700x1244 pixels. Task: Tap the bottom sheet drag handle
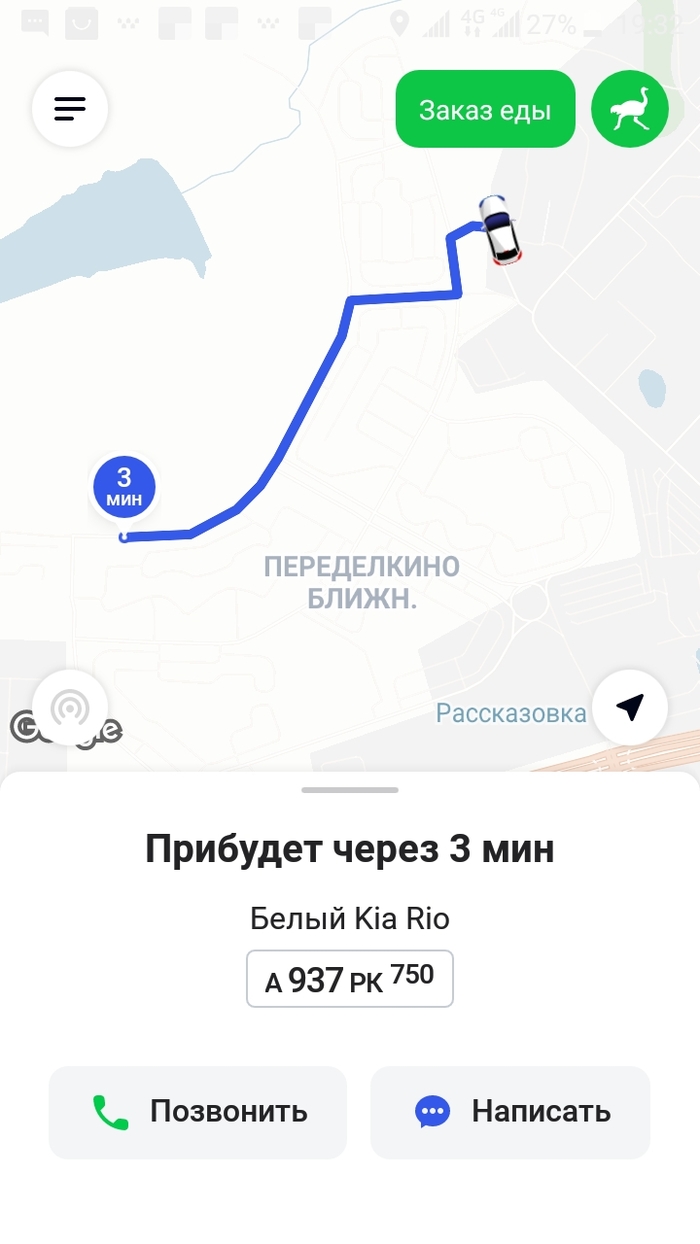(350, 790)
